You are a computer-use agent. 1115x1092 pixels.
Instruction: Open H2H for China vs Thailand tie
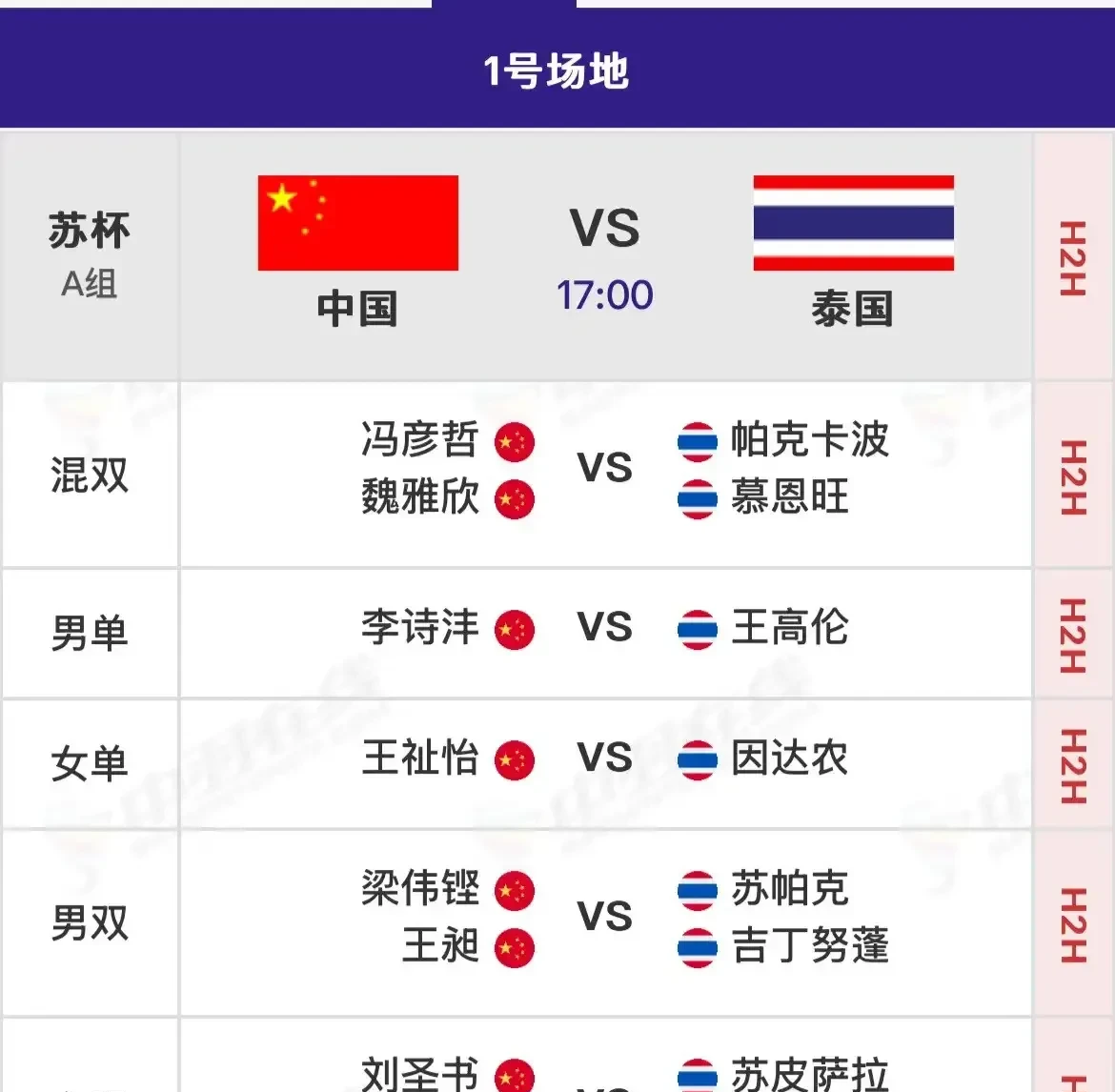click(x=1073, y=258)
